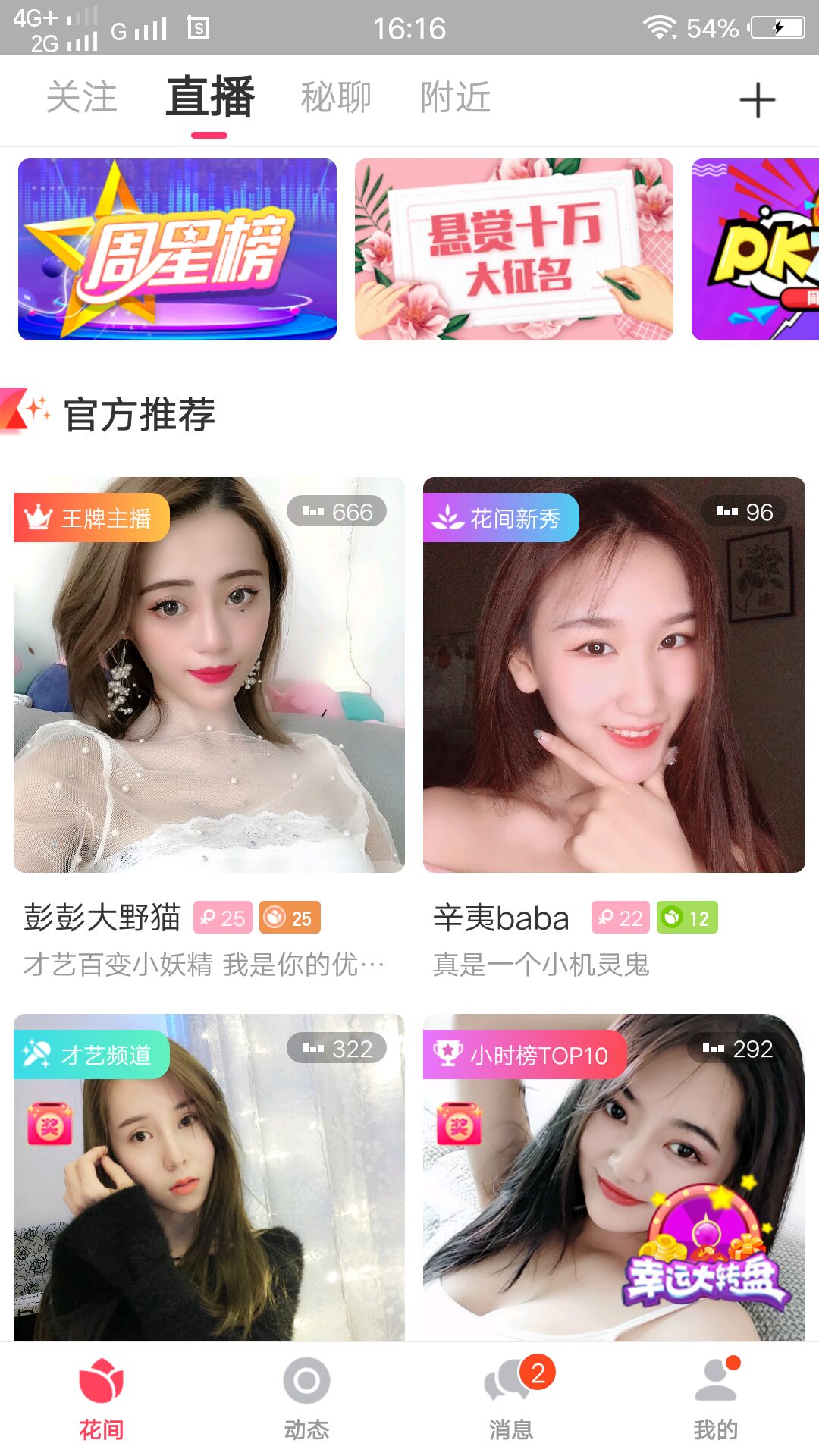Screen dimensions: 819x1456
Task: Open the 周星榜 banner
Action: point(177,249)
